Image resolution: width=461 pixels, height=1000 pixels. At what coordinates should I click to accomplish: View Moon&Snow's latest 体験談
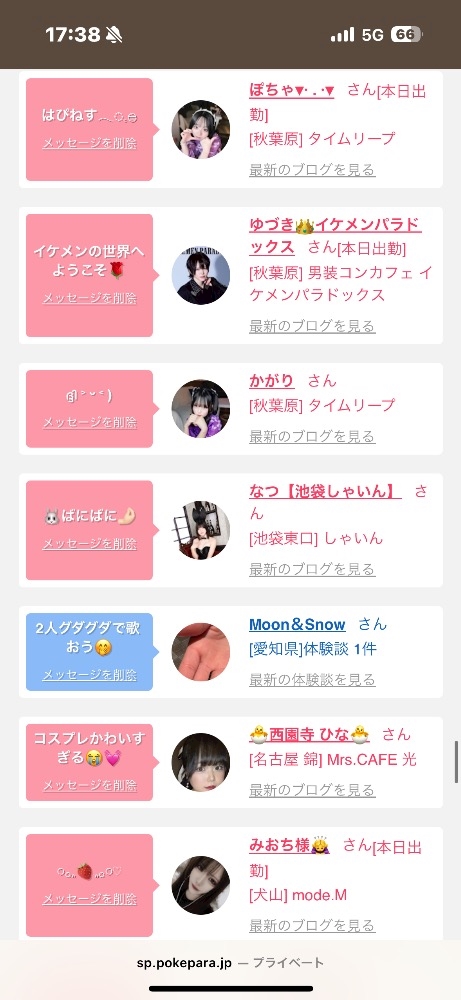pos(312,680)
